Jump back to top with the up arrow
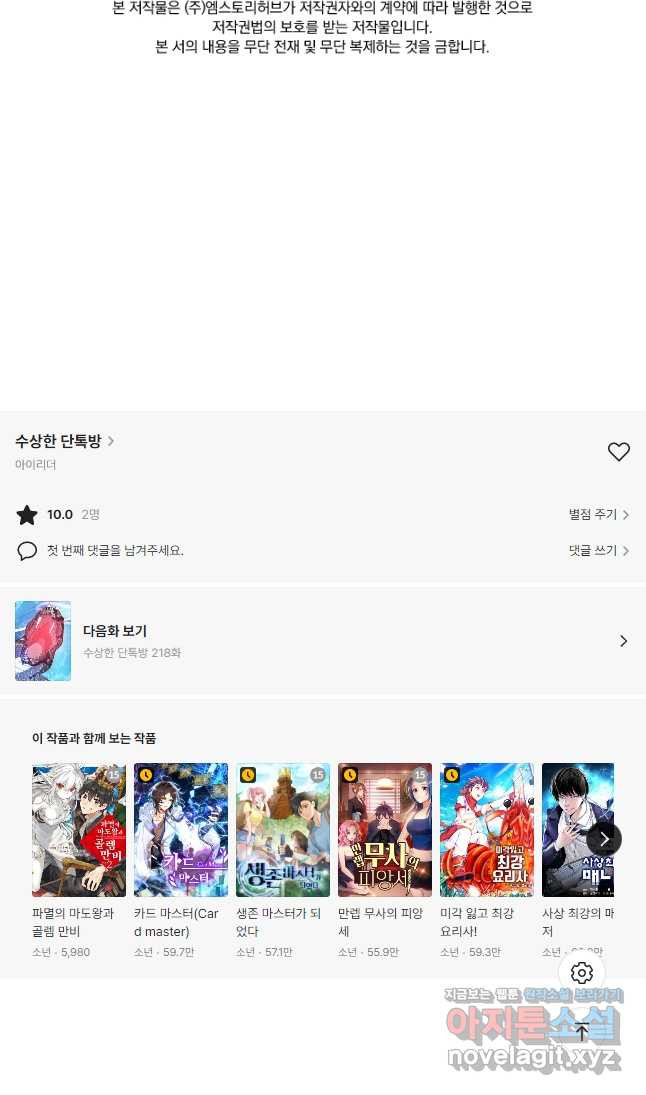 (x=582, y=1032)
